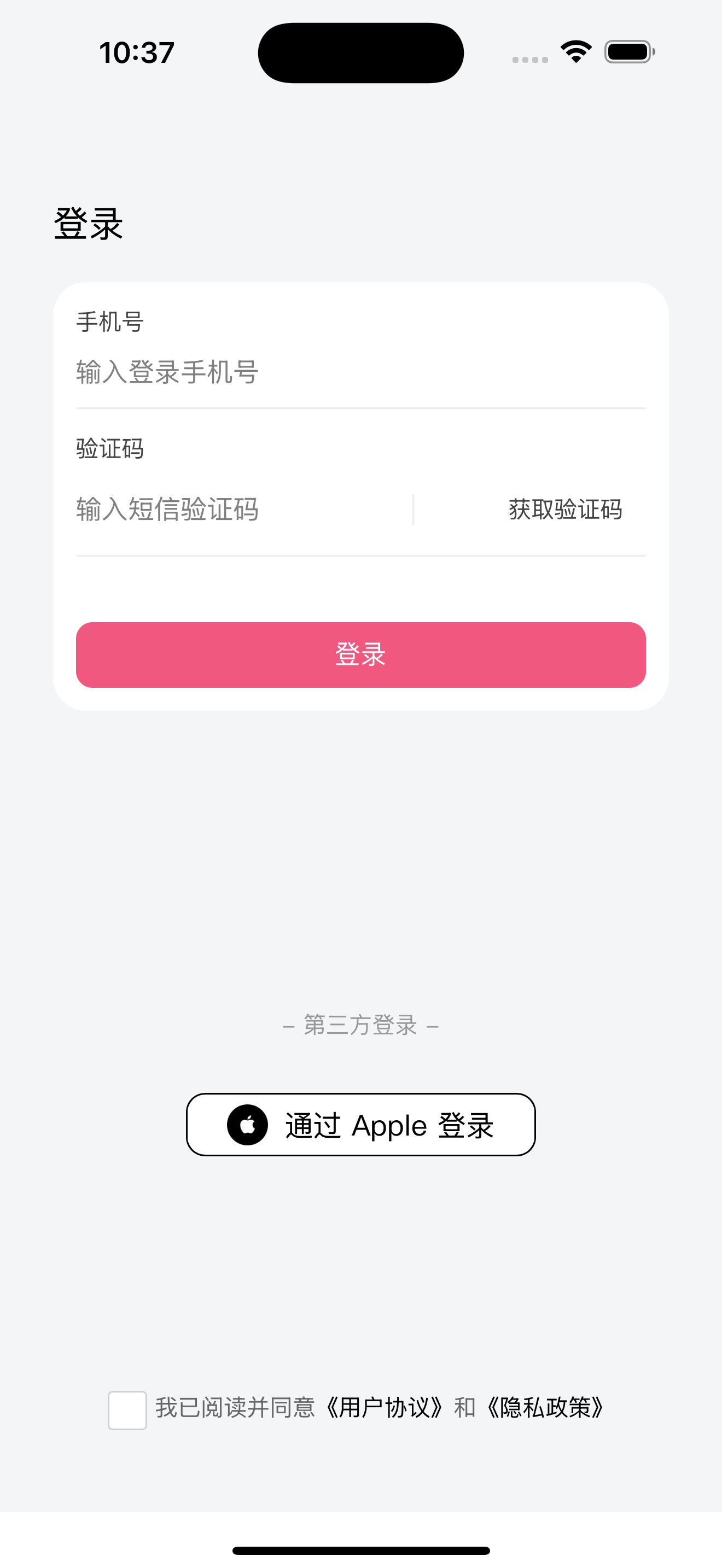Viewport: 722px width, 1568px height.
Task: Tap the phone number input field
Action: click(x=359, y=372)
